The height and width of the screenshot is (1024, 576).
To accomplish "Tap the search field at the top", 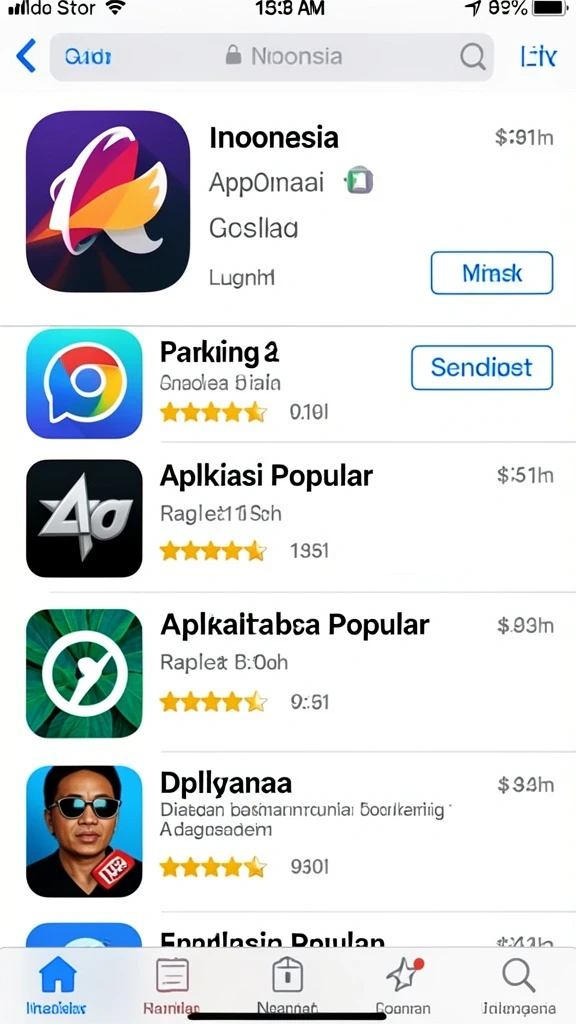I will (x=272, y=57).
